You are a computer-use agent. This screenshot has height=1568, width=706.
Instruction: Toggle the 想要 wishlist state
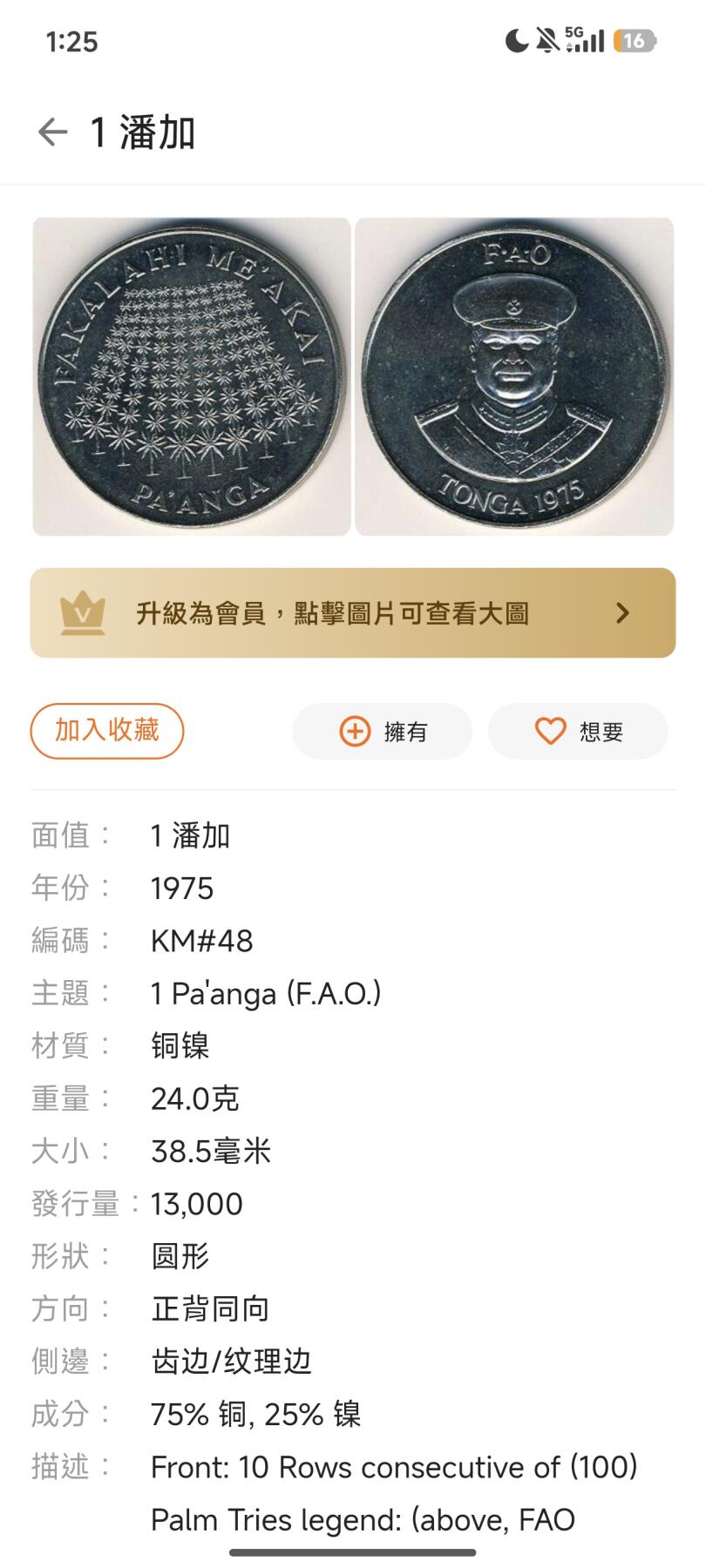(578, 732)
